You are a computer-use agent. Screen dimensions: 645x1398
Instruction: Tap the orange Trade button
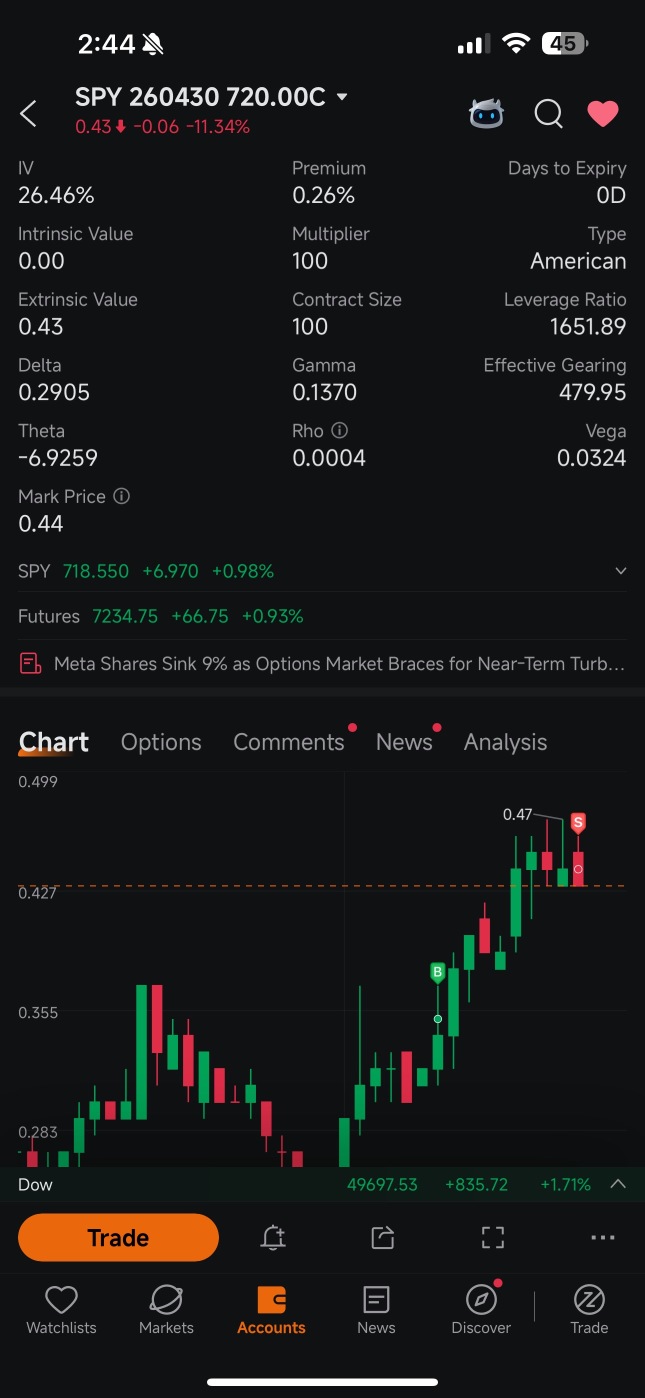(x=118, y=1238)
